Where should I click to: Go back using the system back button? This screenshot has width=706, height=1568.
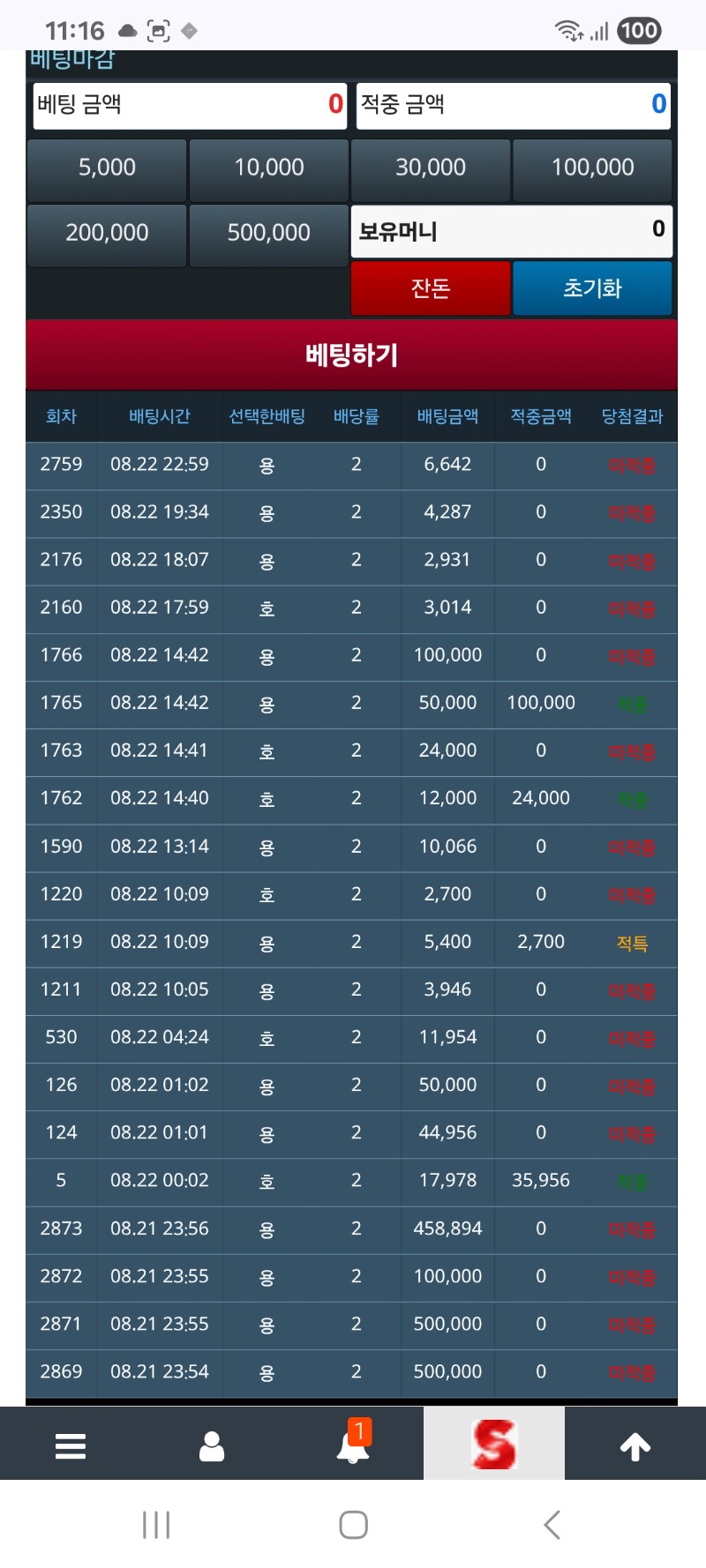(552, 1525)
